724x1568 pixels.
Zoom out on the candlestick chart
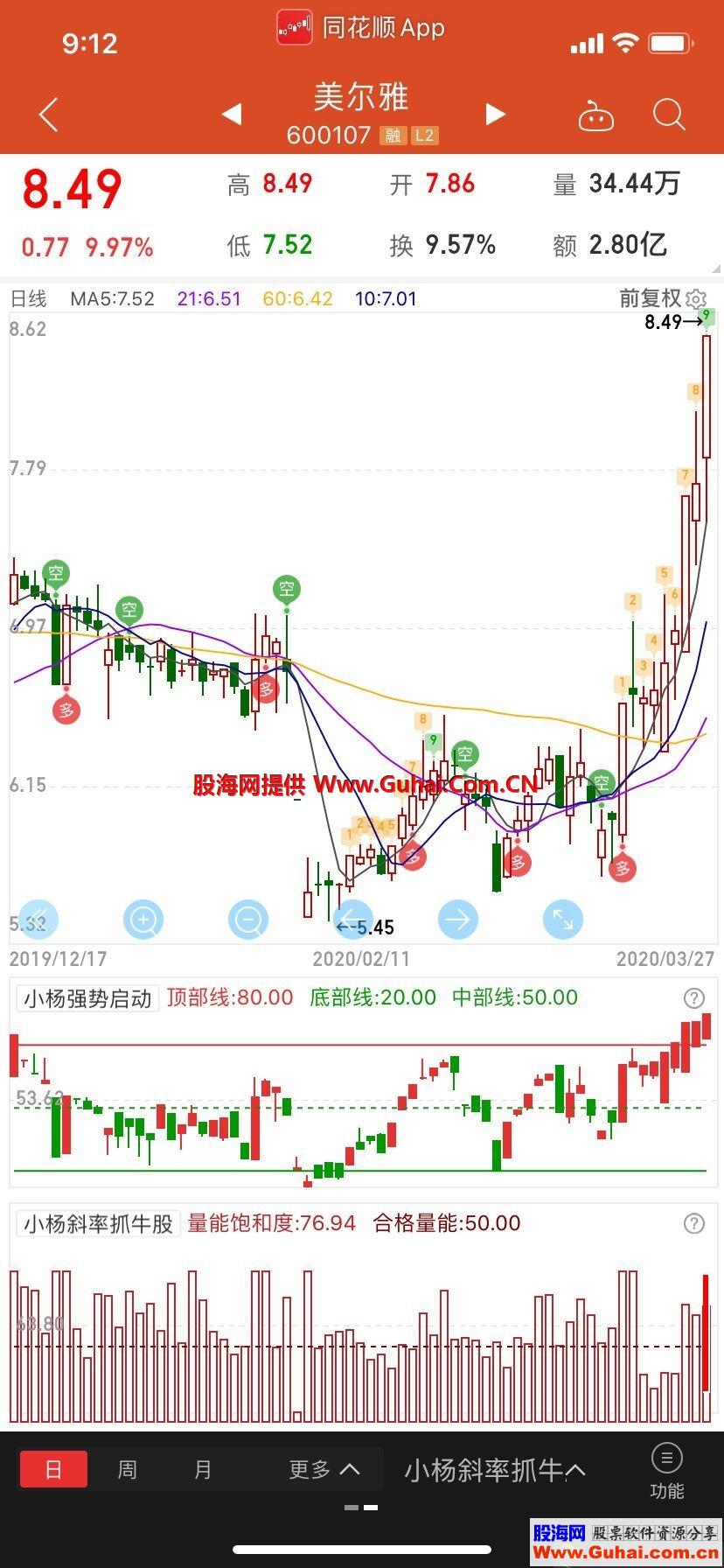pyautogui.click(x=248, y=920)
